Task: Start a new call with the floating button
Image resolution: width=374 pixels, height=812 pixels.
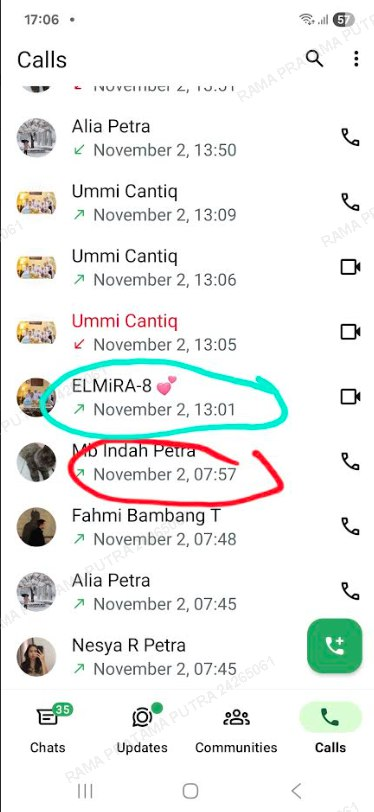Action: click(x=334, y=646)
